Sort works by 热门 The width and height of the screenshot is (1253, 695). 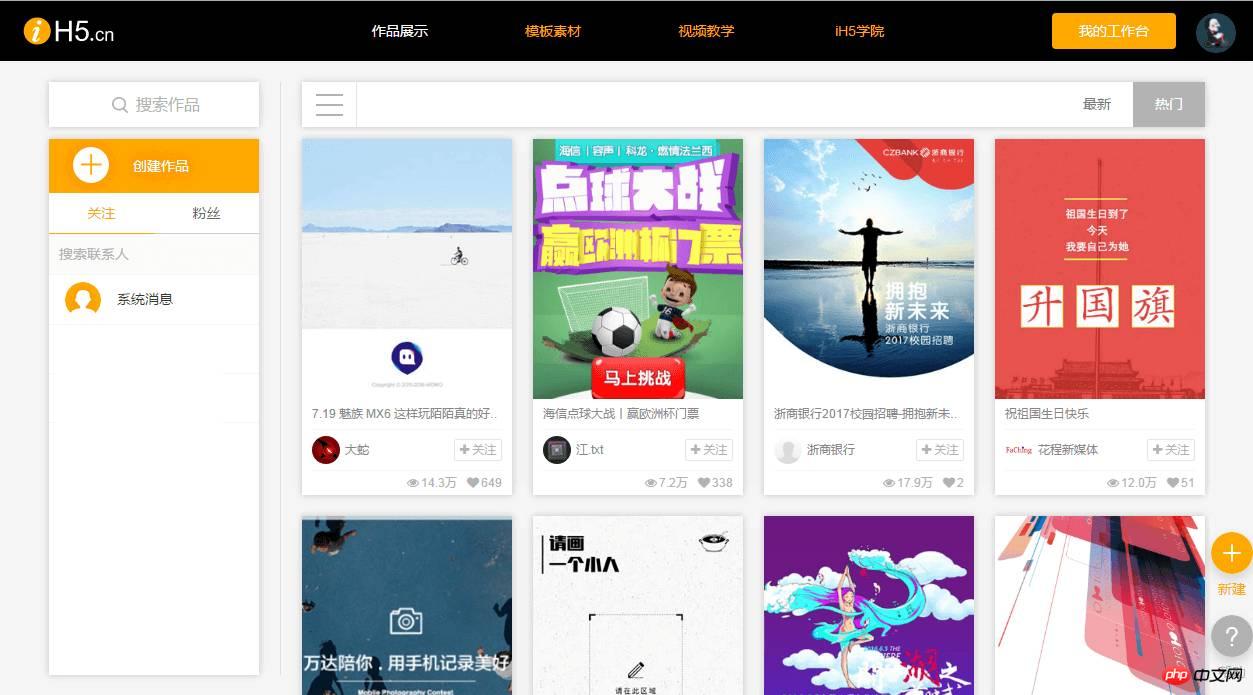pos(1168,104)
